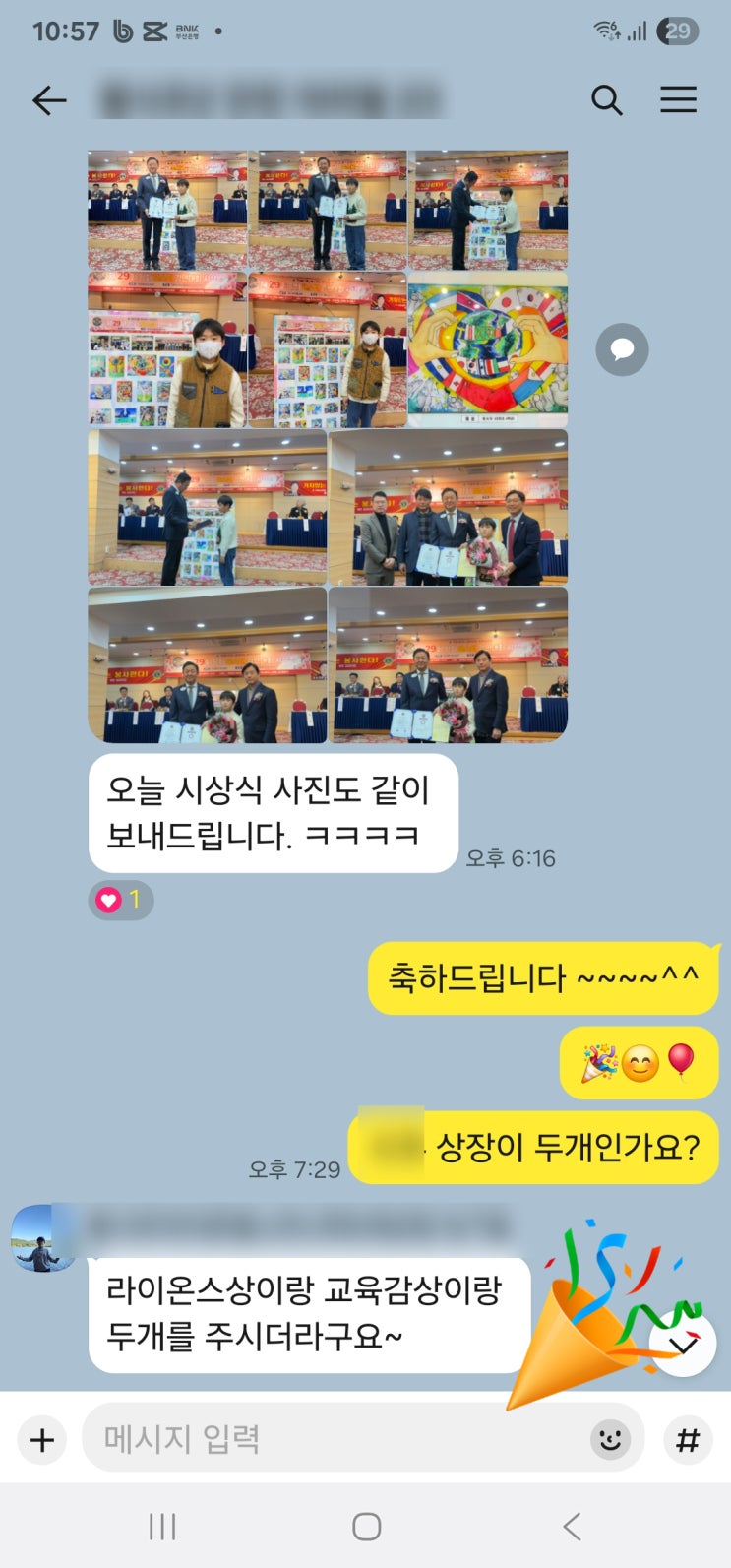Screen dimensions: 731x1568
Task: View the sender's profile picture
Action: pyautogui.click(x=43, y=1239)
